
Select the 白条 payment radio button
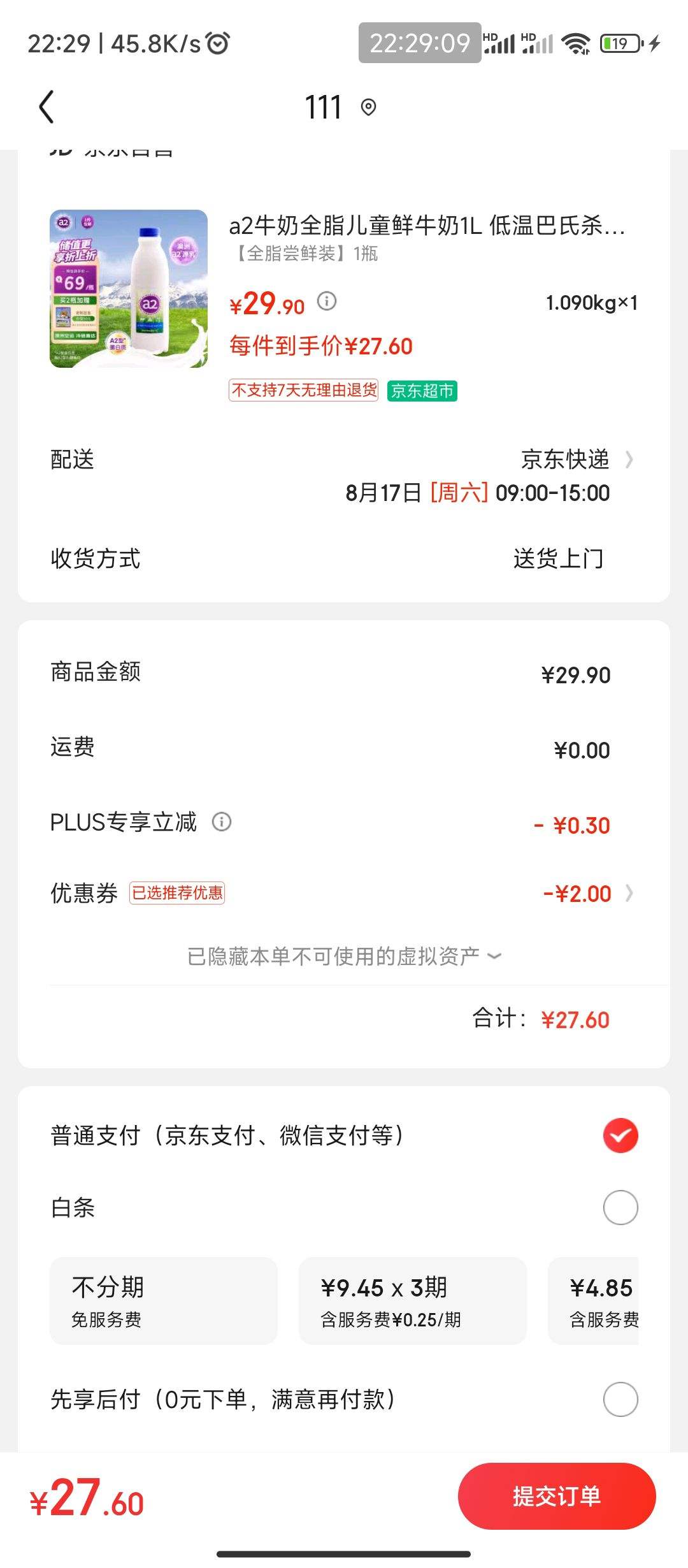(619, 1207)
